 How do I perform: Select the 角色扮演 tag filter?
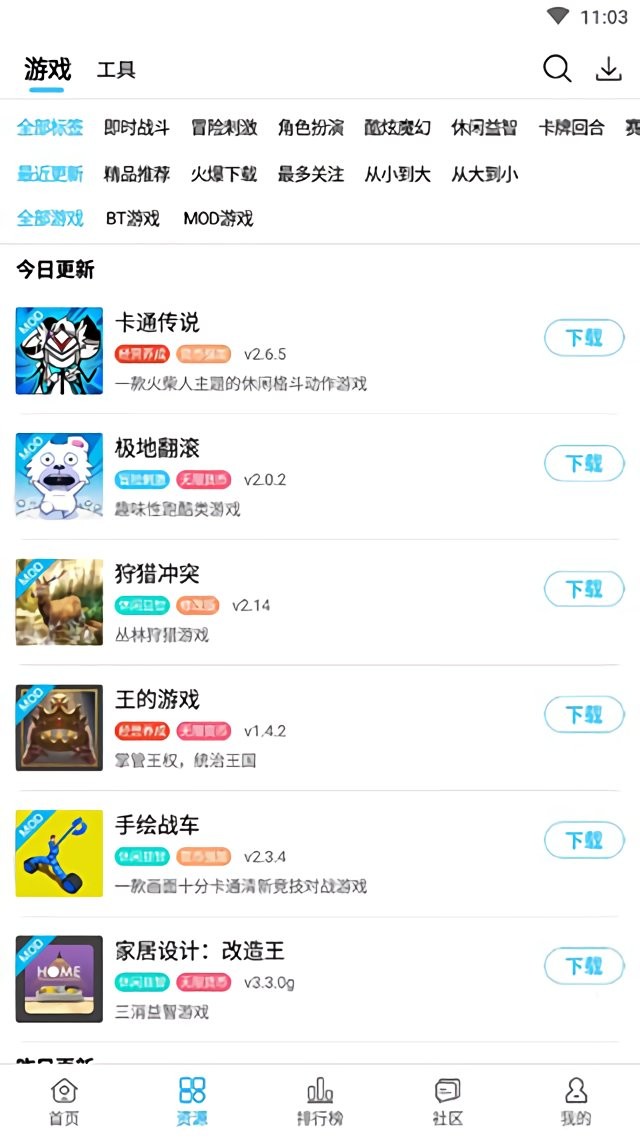(x=311, y=128)
